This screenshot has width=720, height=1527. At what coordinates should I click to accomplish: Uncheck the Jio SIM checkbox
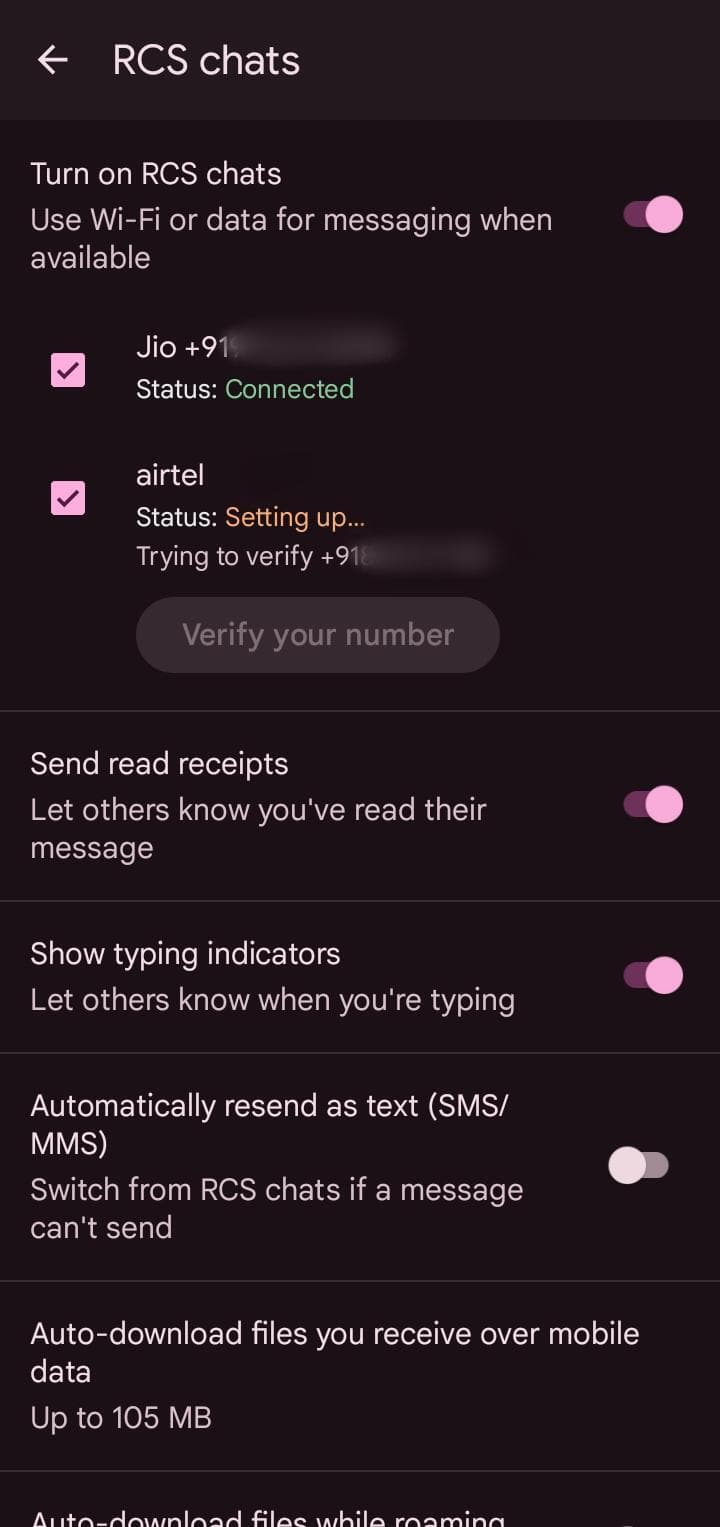(67, 370)
